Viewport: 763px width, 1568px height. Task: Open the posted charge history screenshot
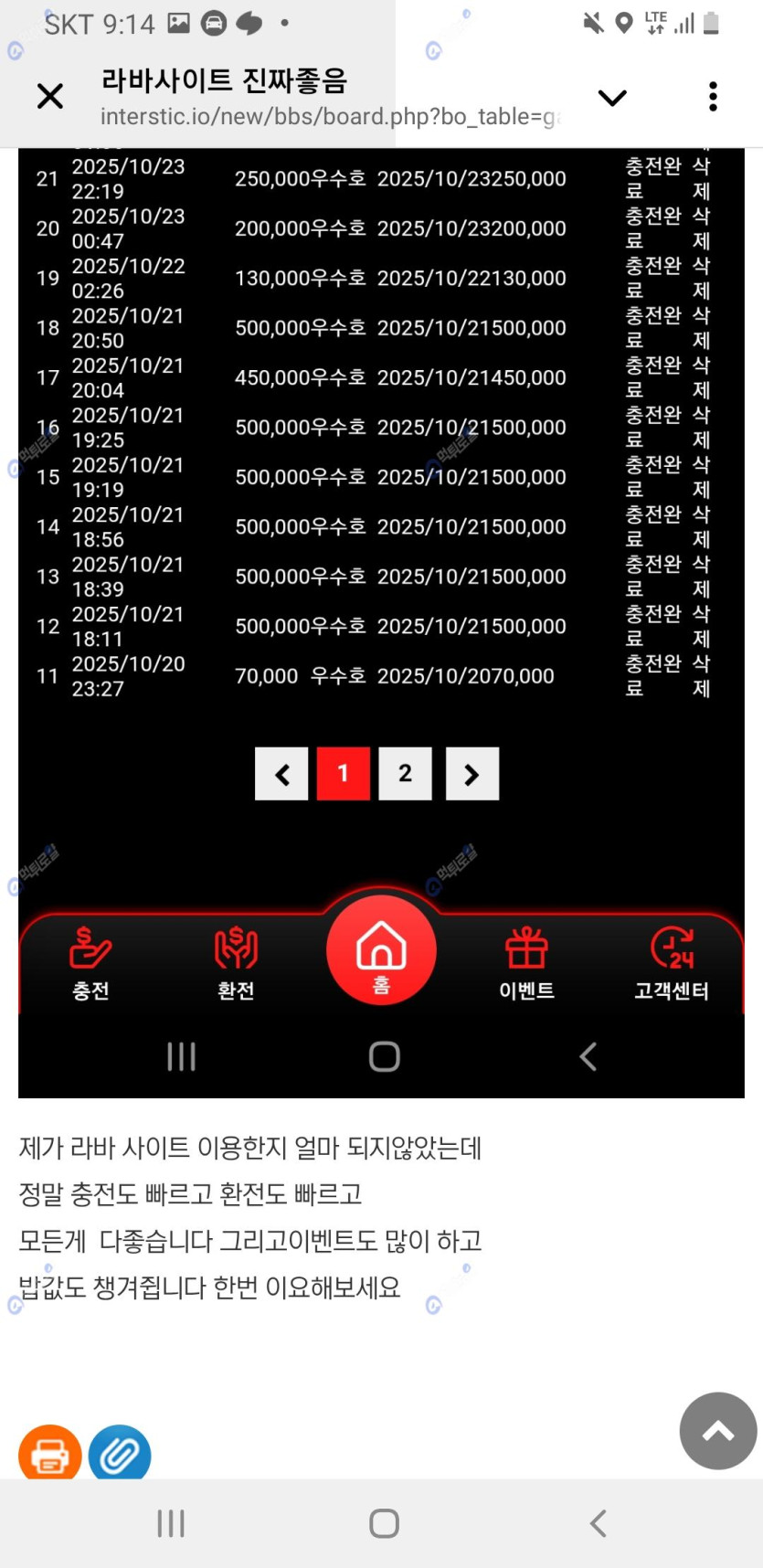(381, 548)
